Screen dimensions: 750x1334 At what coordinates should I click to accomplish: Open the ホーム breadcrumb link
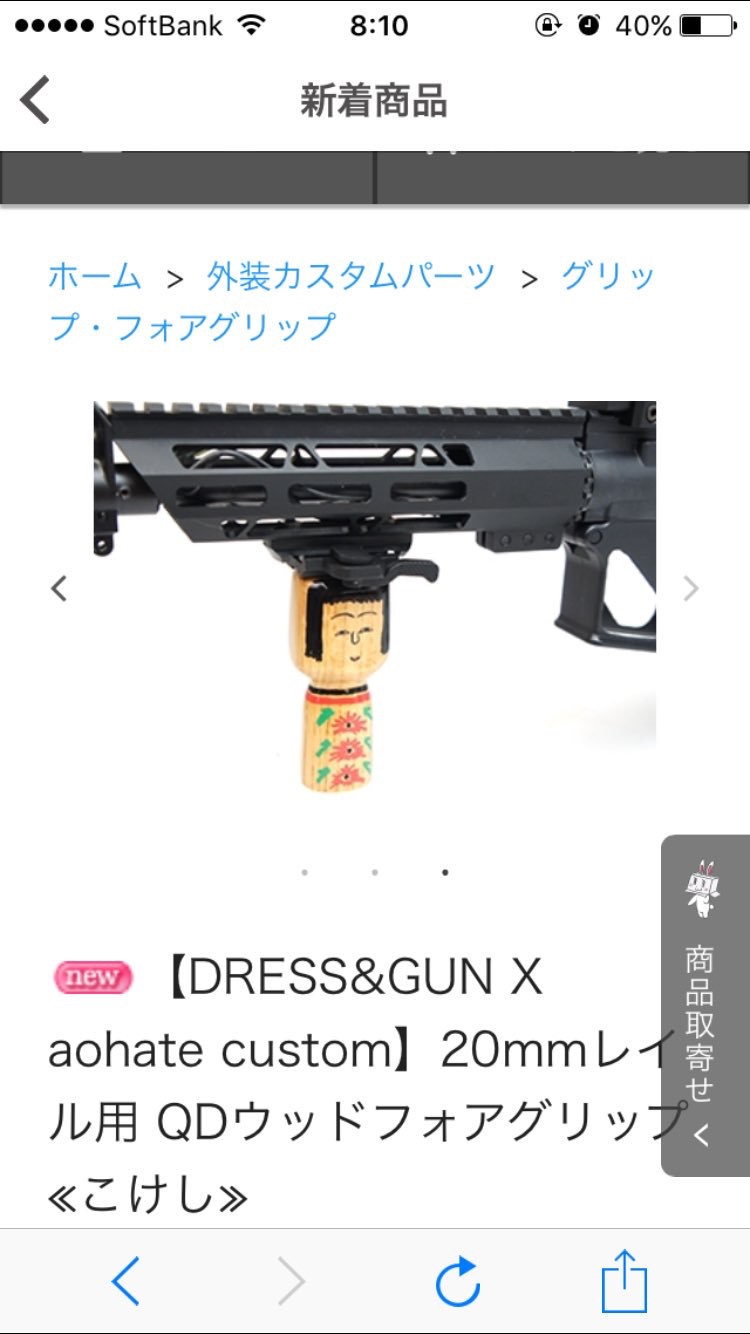pyautogui.click(x=95, y=276)
